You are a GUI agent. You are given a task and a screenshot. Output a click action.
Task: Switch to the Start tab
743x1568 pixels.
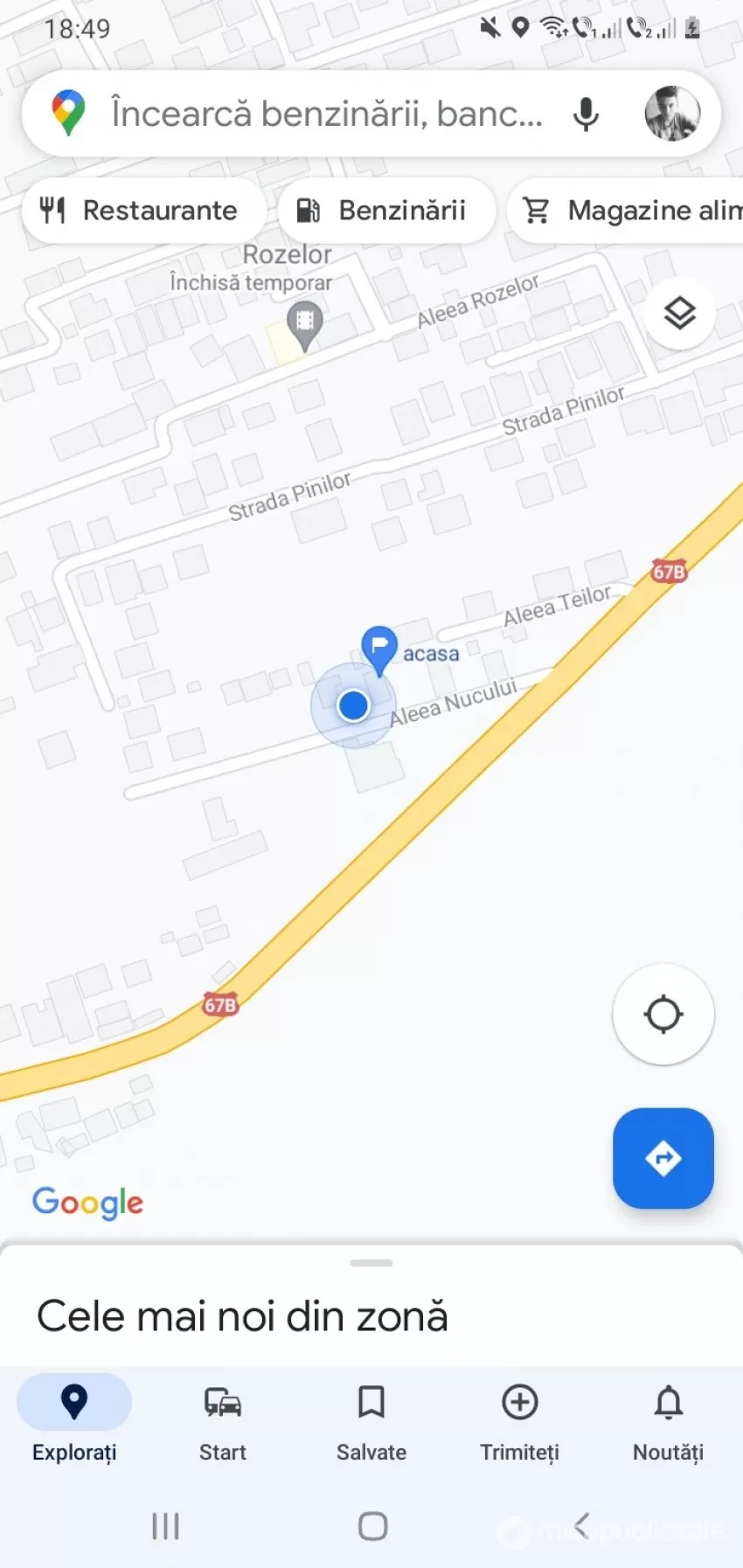[223, 1422]
